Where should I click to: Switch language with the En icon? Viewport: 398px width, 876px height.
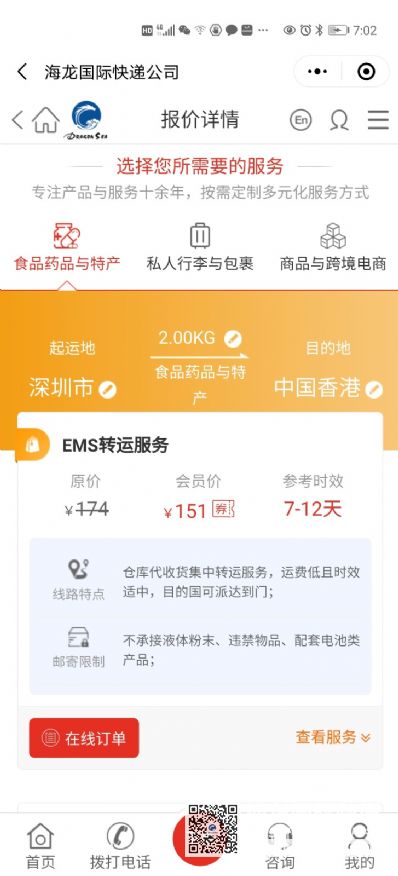point(301,120)
